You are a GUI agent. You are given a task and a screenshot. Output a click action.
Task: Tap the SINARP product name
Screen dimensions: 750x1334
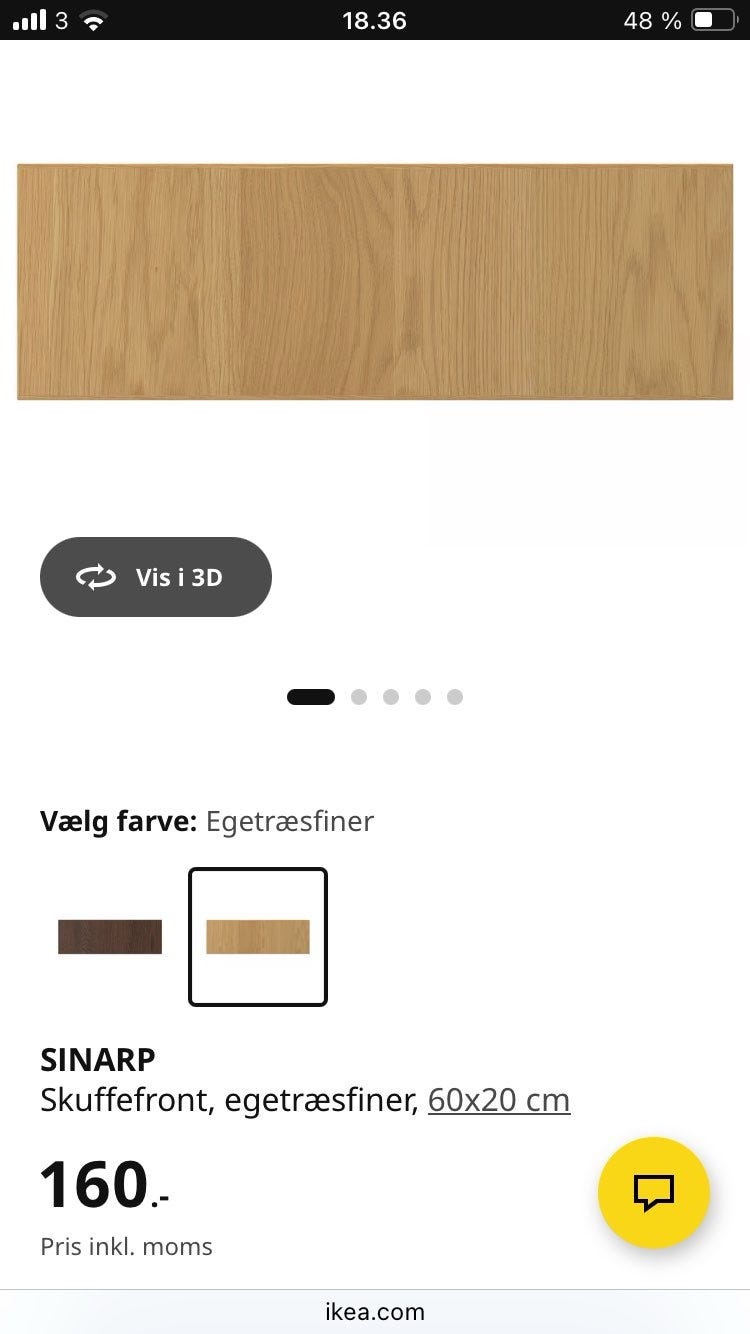coord(97,1060)
